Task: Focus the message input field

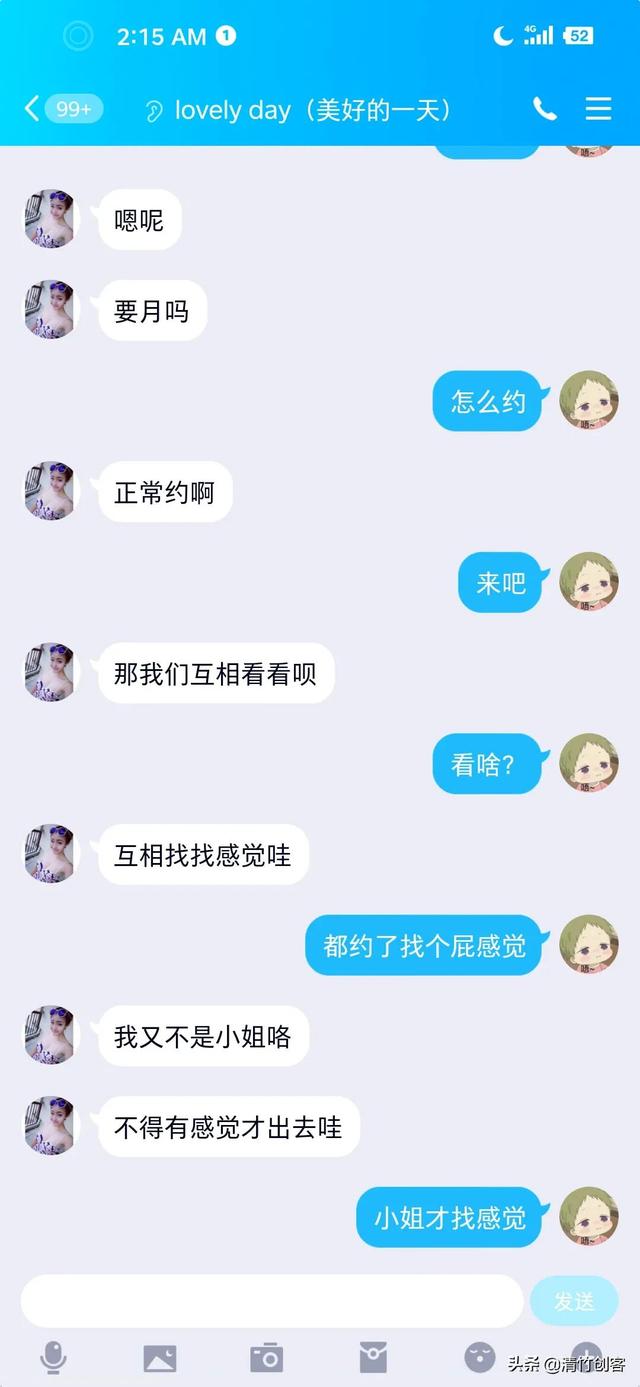Action: click(x=272, y=1301)
